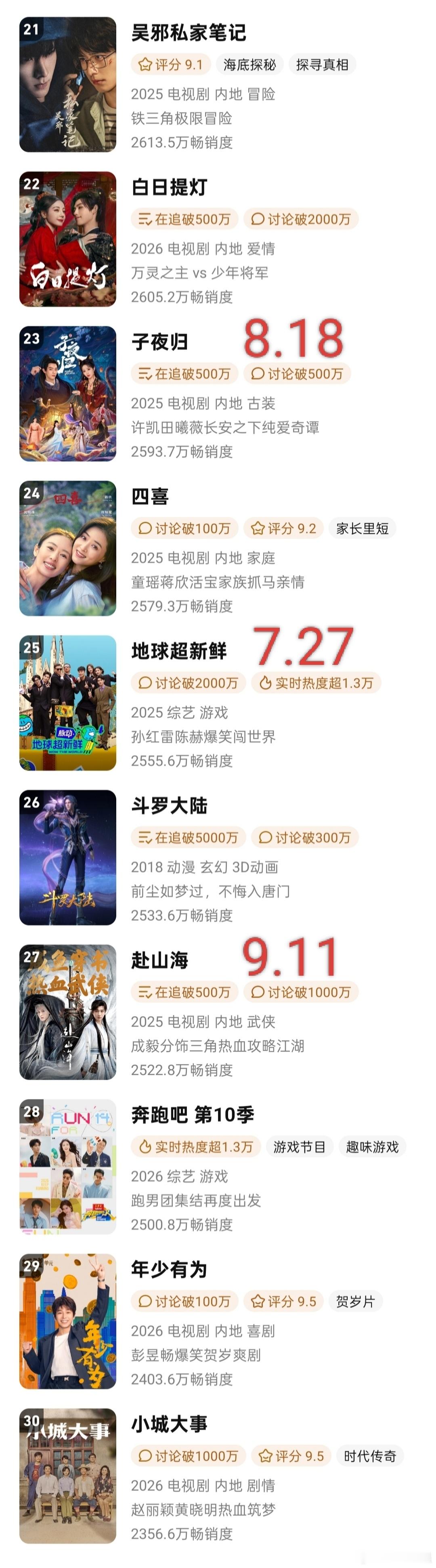View 地球超新鲜 variety show details
Screen dimensions: 436x1568
pyautogui.click(x=218, y=703)
